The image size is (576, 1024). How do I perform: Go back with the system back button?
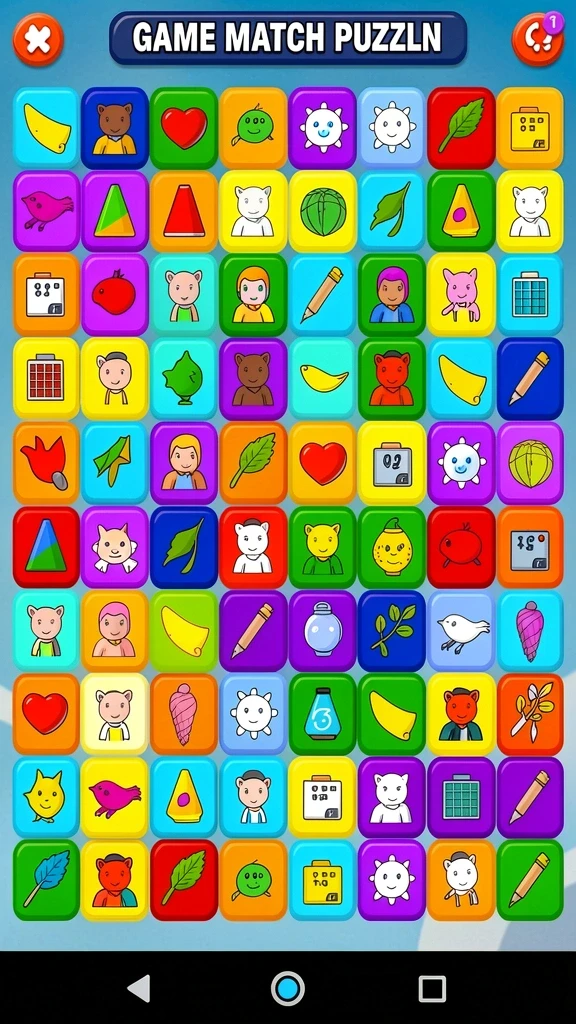click(139, 988)
